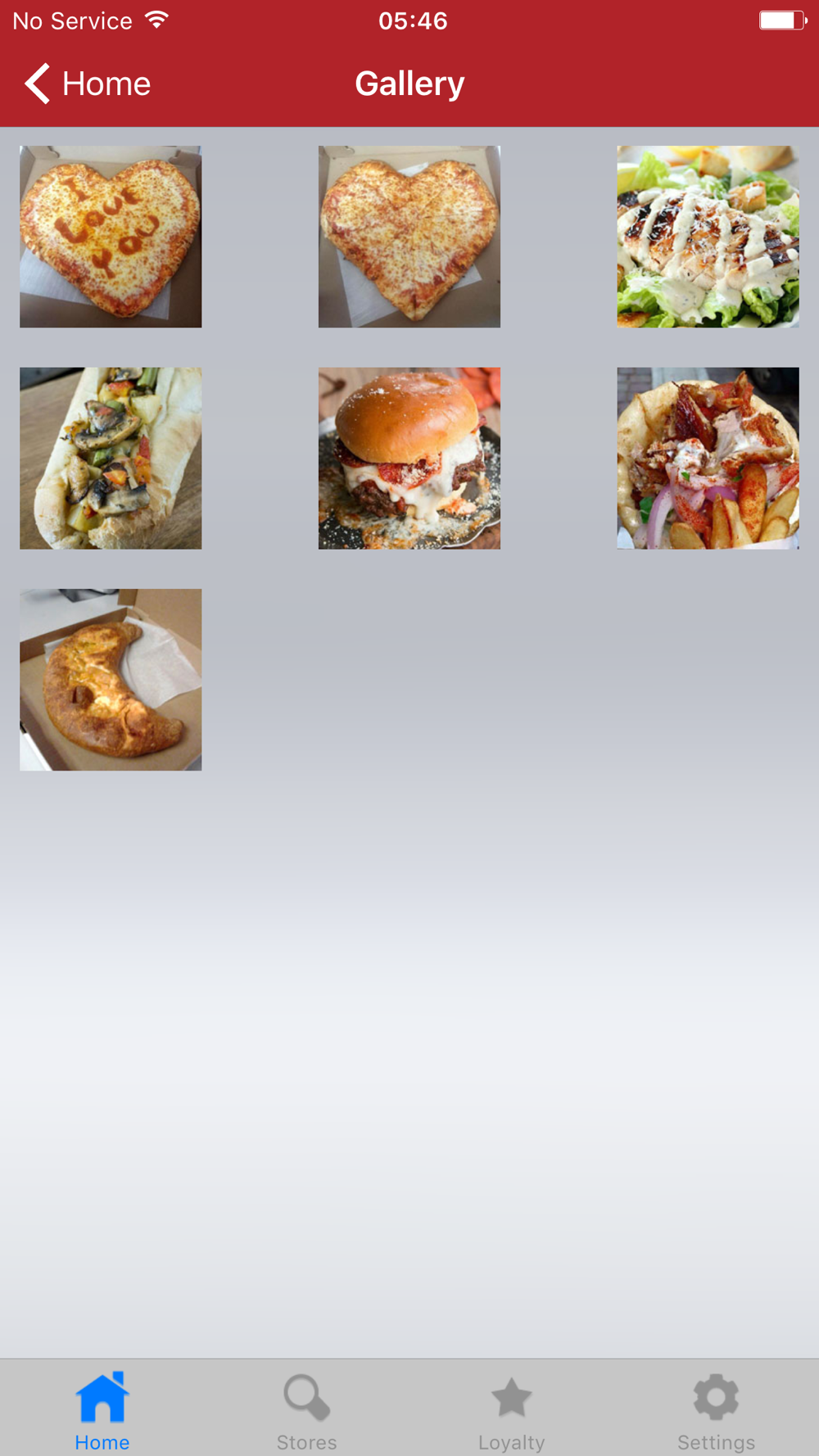View the plain heart-shaped pizza photo
This screenshot has width=819, height=1456.
click(x=409, y=237)
